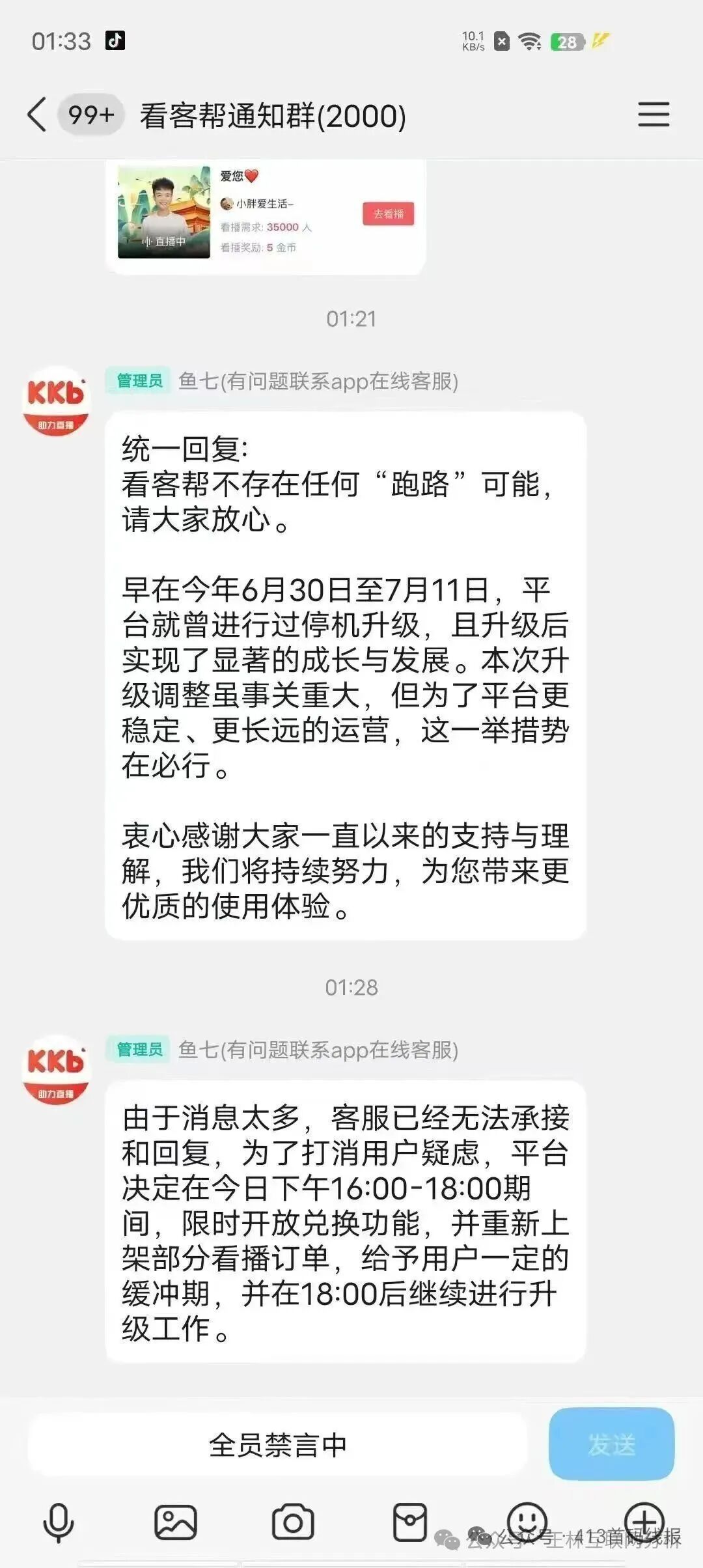Image resolution: width=703 pixels, height=1568 pixels.
Task: Tap the battery indicator showing 28
Action: (x=567, y=40)
